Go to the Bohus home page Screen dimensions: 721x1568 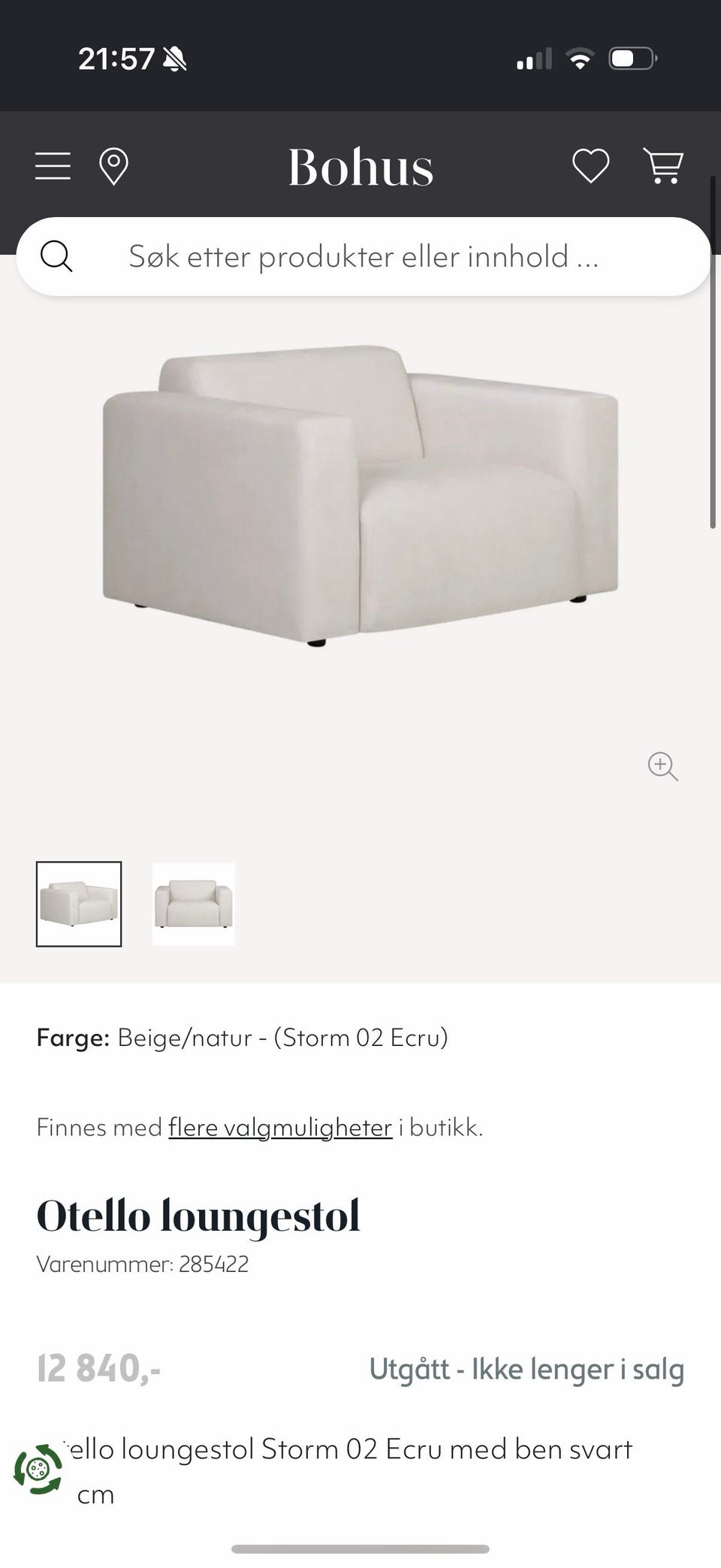pyautogui.click(x=361, y=166)
